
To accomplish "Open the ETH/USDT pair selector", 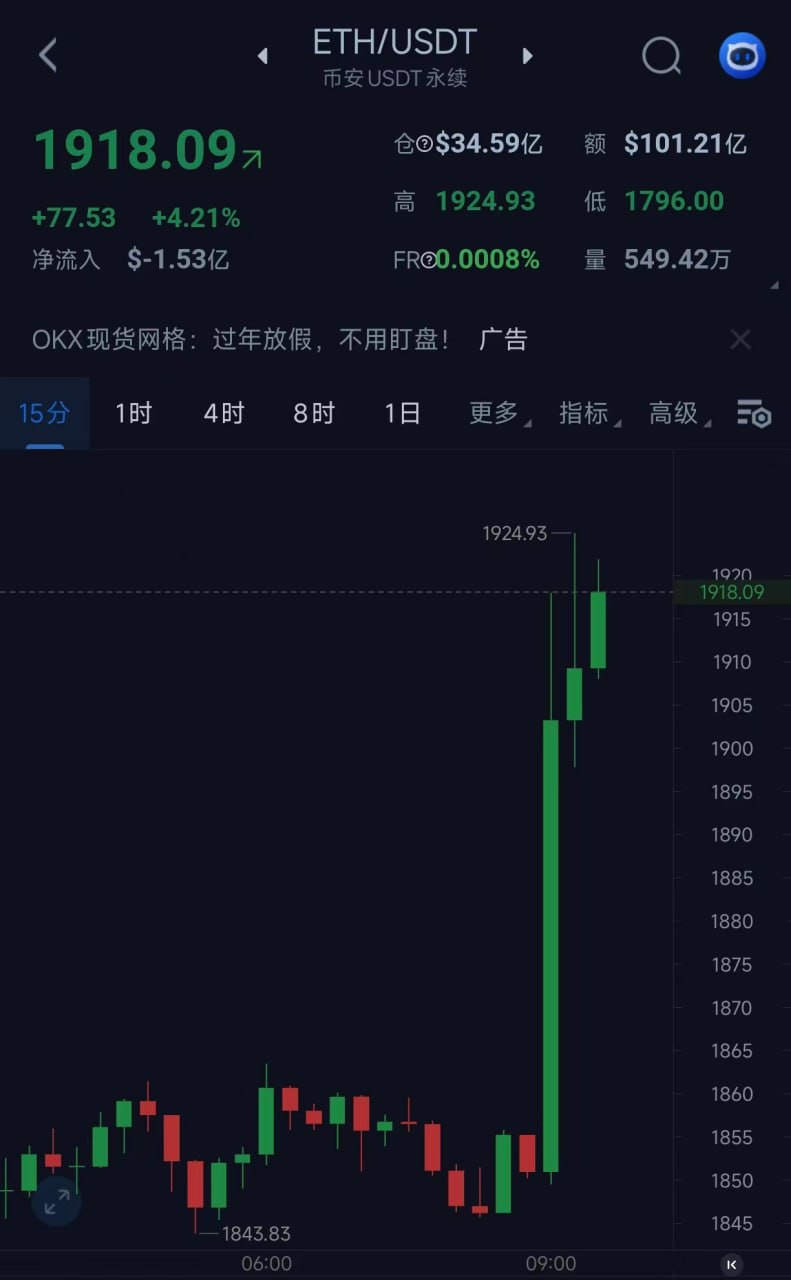I will click(394, 55).
